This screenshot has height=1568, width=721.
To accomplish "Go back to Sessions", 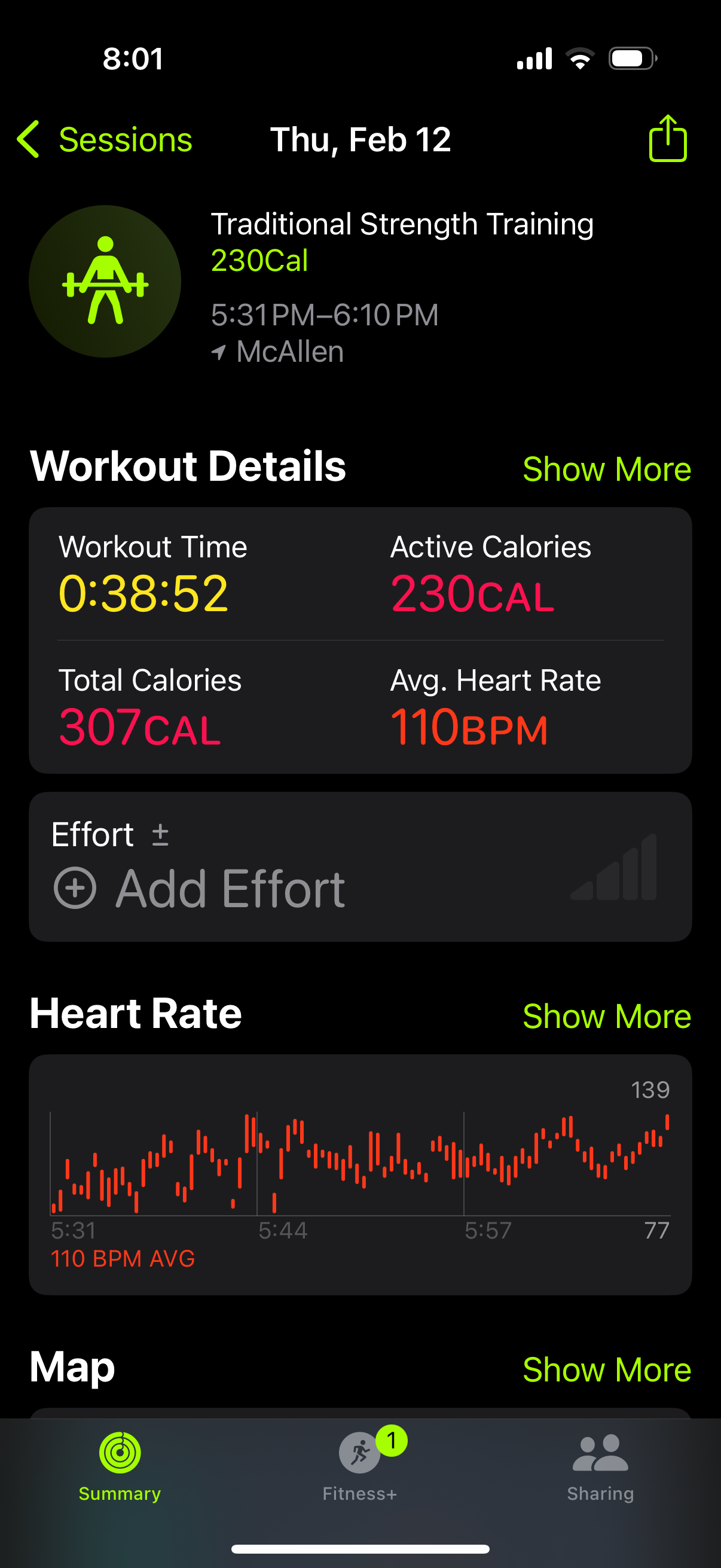I will point(102,139).
